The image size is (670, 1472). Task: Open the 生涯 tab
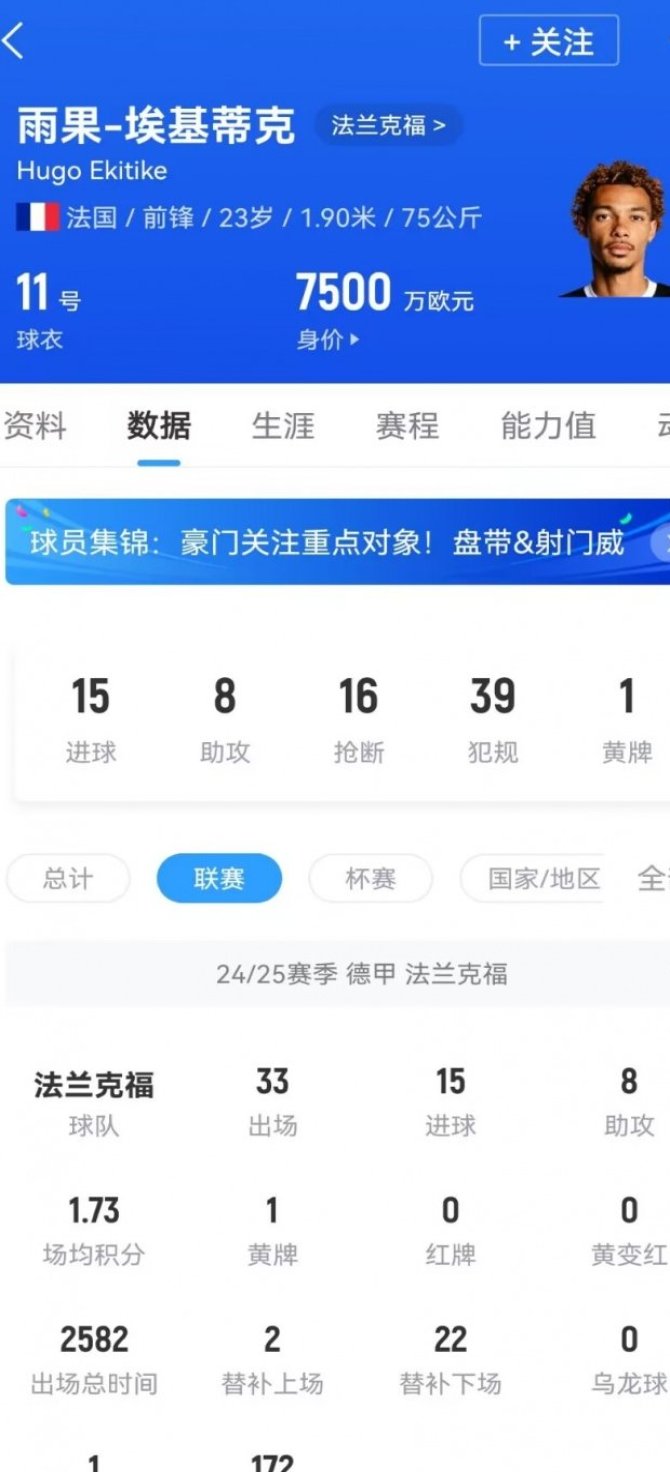pyautogui.click(x=283, y=426)
